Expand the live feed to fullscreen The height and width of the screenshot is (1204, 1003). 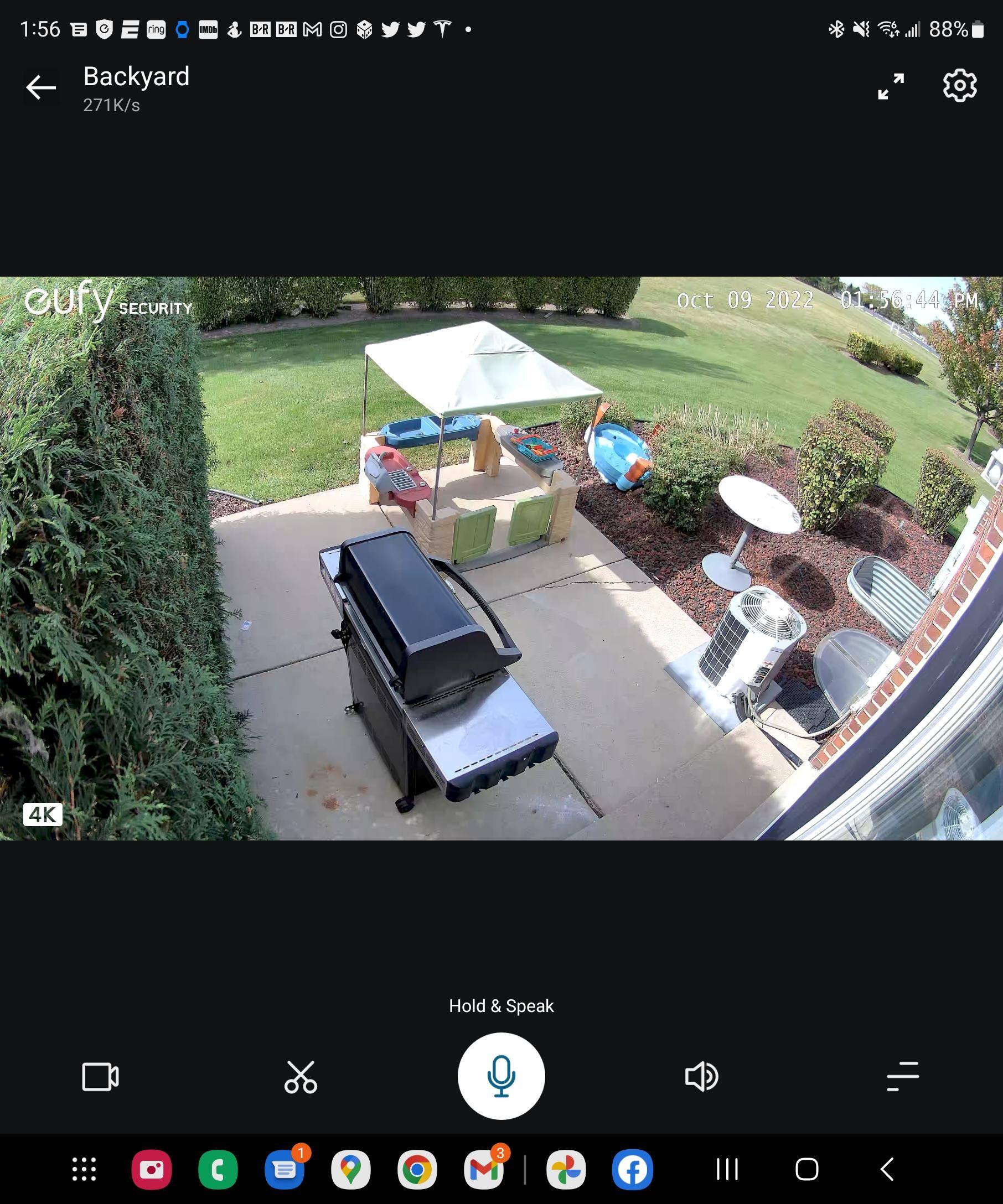(x=891, y=86)
